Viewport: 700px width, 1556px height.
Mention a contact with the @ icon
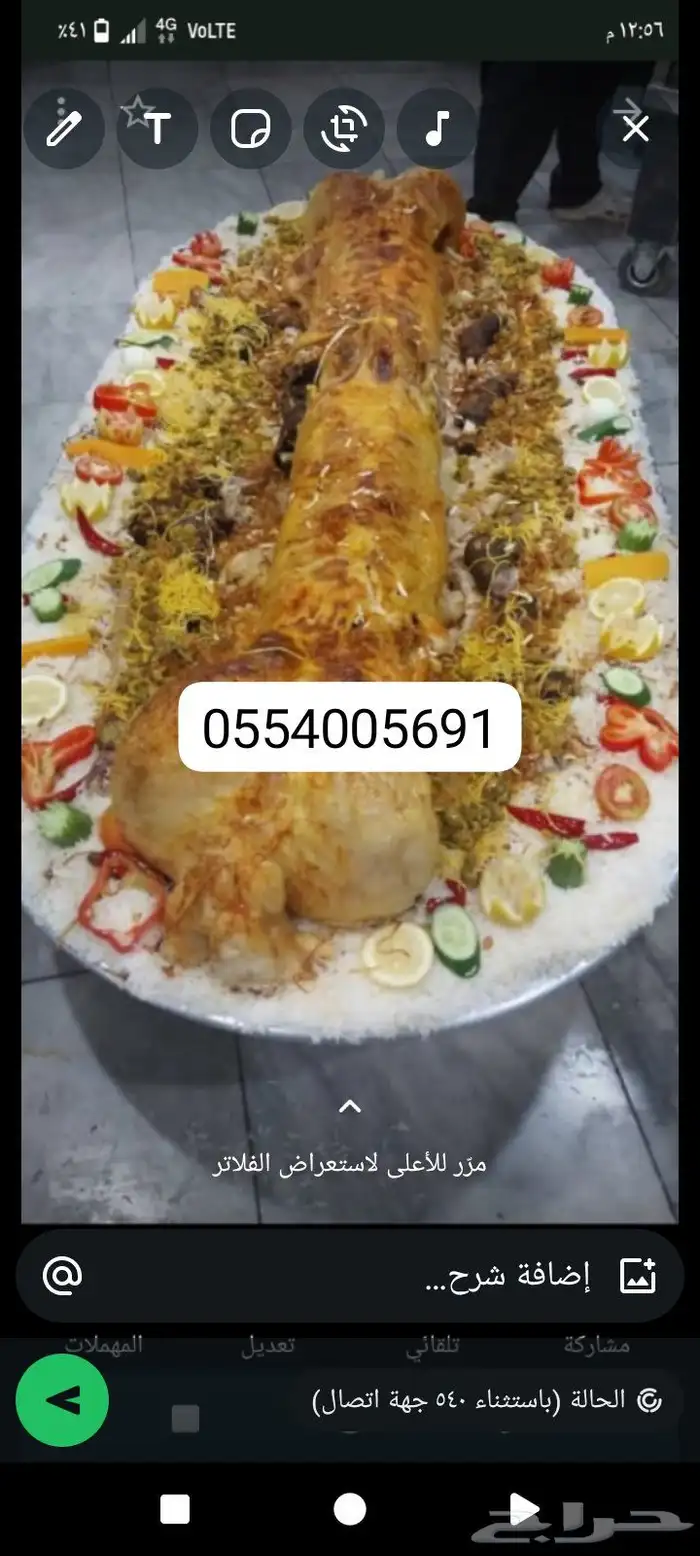pyautogui.click(x=62, y=1275)
